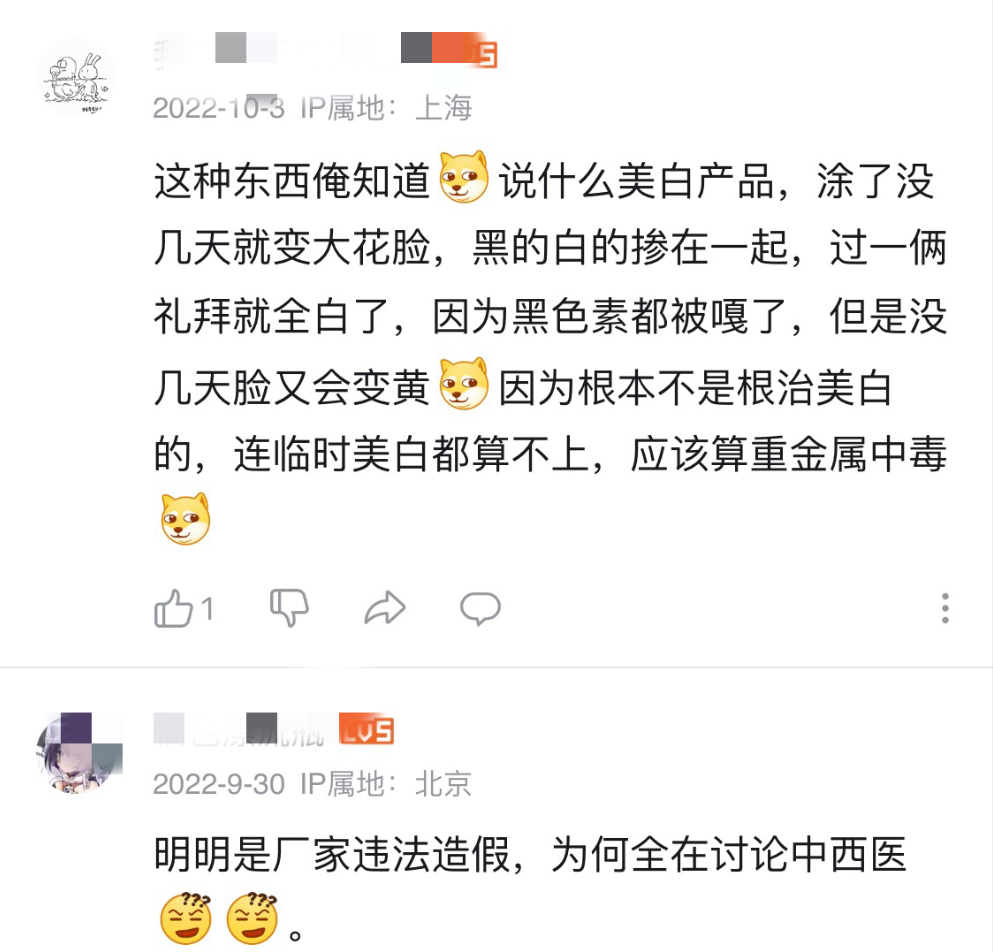993x952 pixels.
Task: Dislike the Shanghai user's comment
Action: [x=289, y=607]
